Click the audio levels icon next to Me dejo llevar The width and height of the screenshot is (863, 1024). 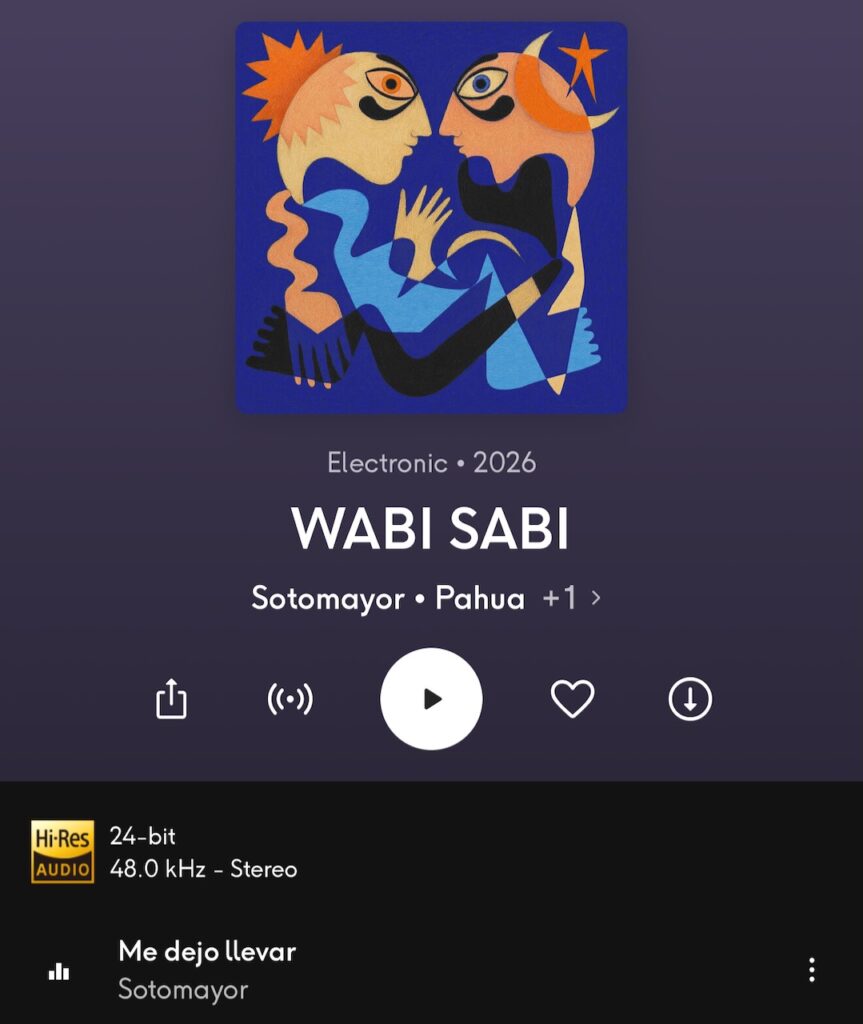[x=61, y=969]
